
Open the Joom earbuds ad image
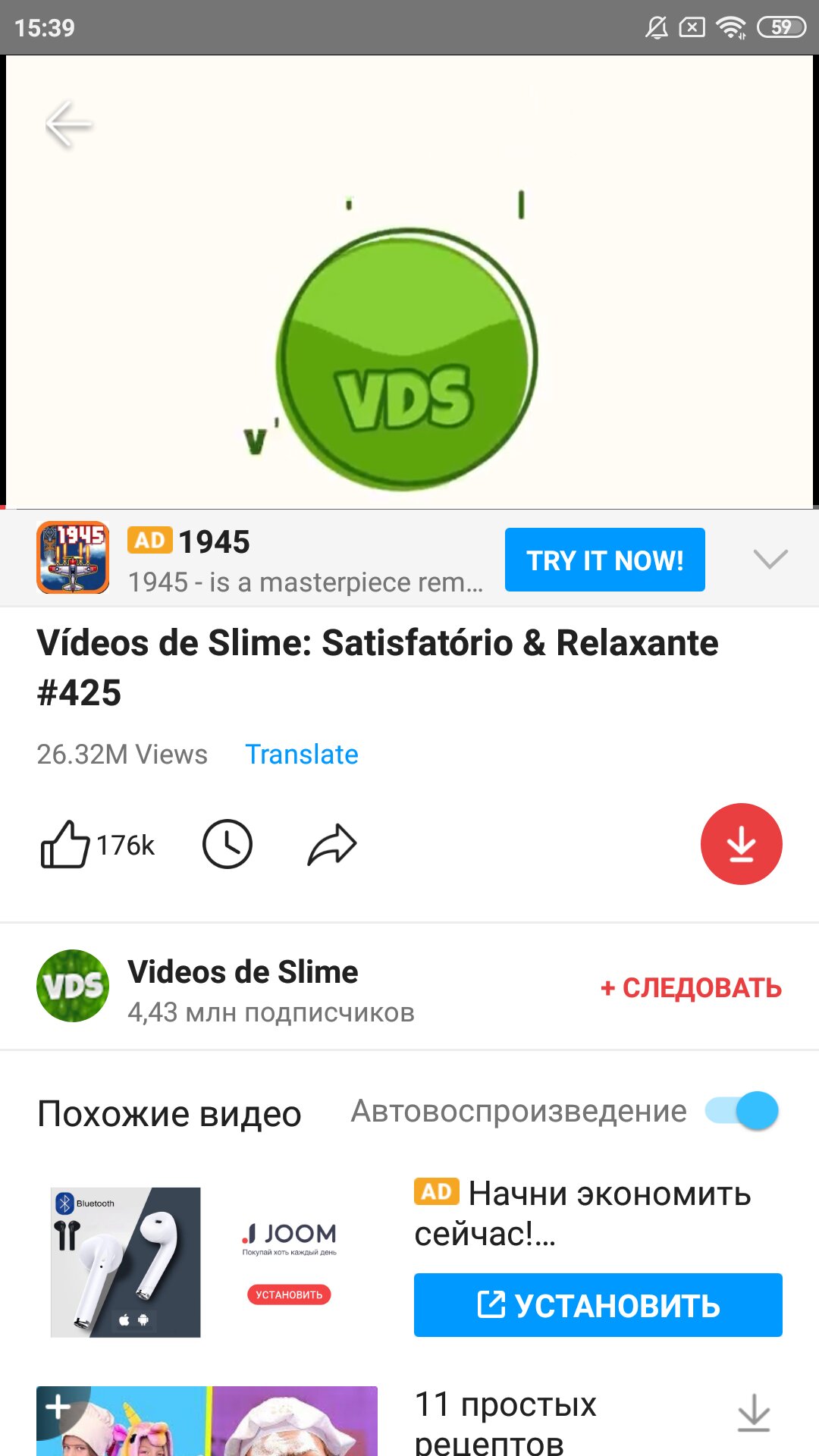tap(207, 1263)
